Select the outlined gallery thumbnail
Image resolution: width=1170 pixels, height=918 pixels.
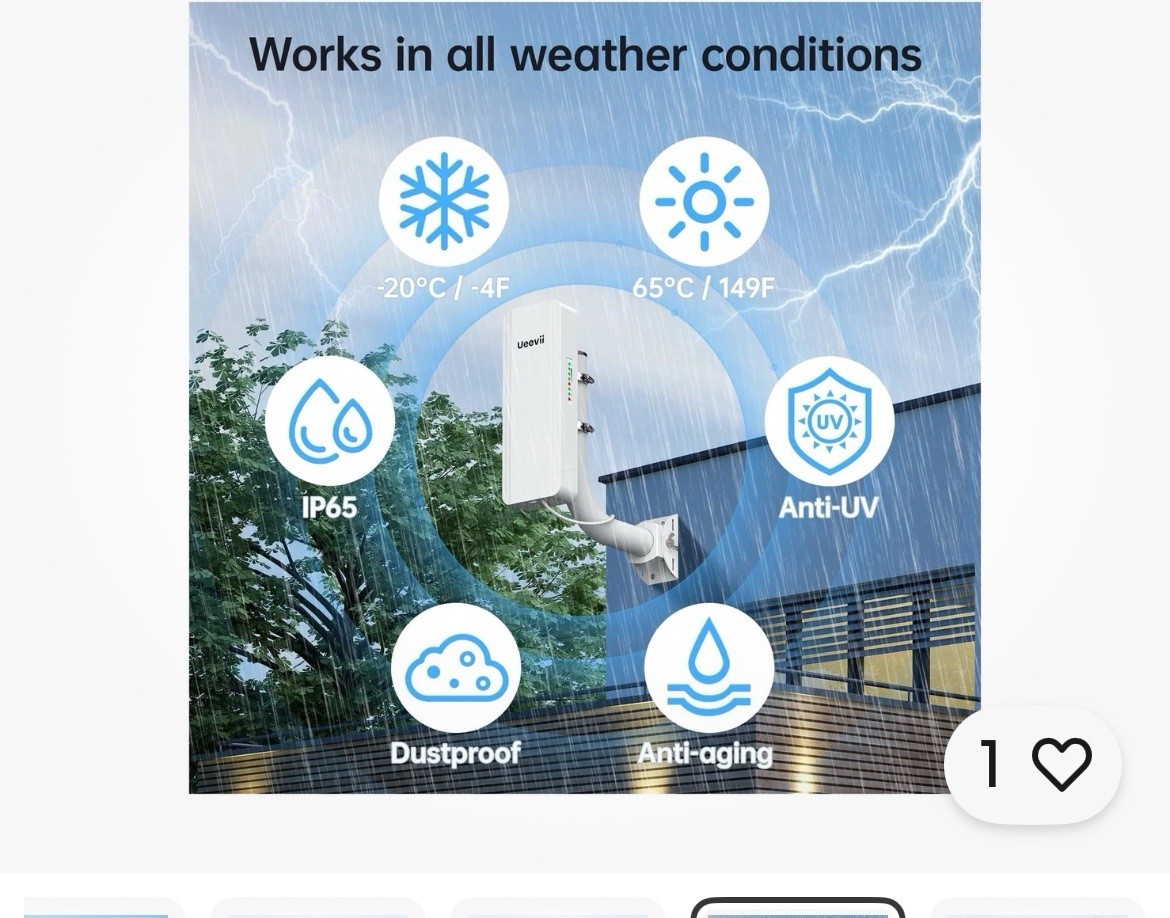tap(797, 908)
